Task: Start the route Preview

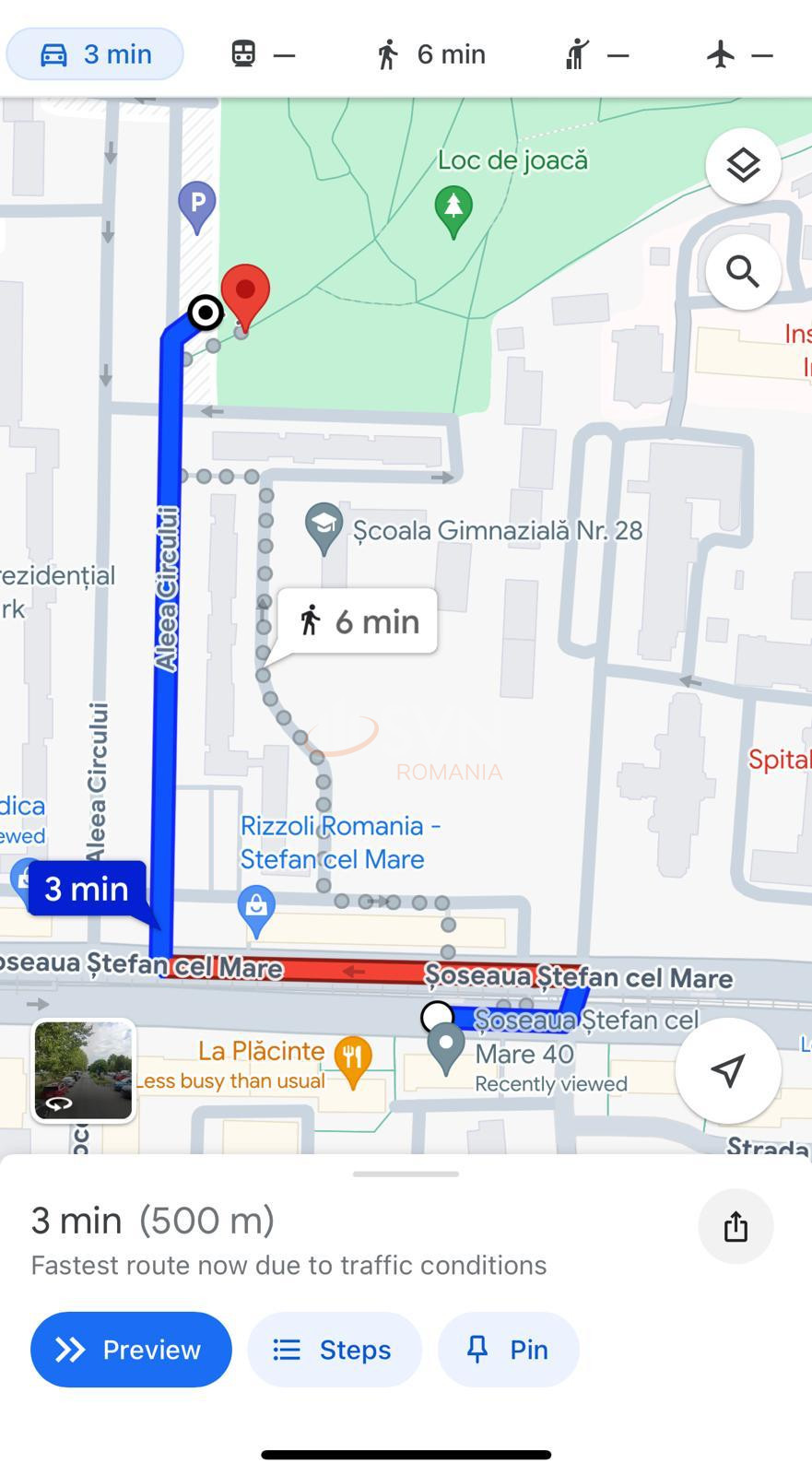Action: (x=131, y=1350)
